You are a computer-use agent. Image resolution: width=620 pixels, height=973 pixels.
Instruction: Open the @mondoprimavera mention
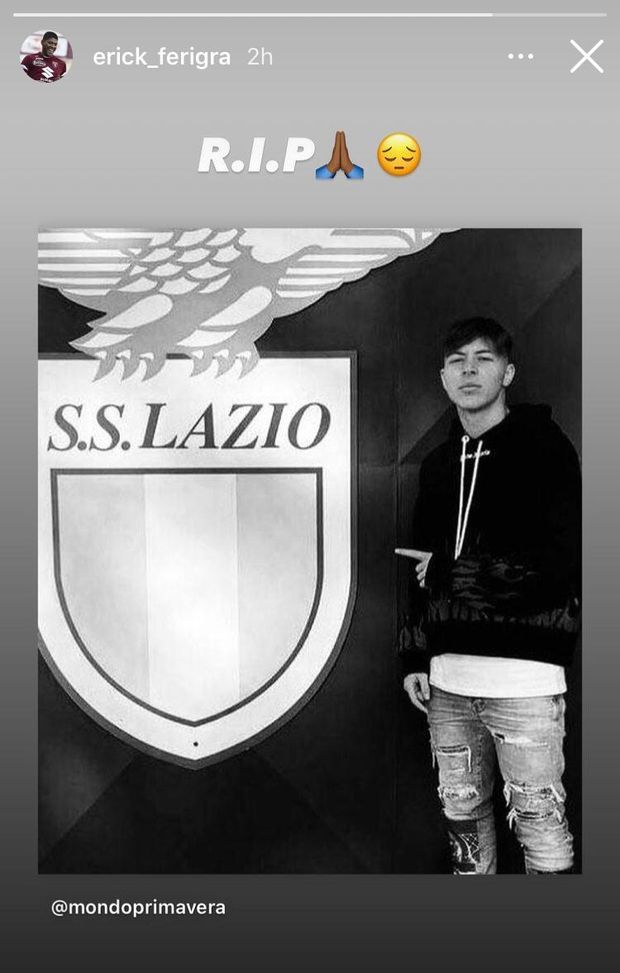[138, 907]
